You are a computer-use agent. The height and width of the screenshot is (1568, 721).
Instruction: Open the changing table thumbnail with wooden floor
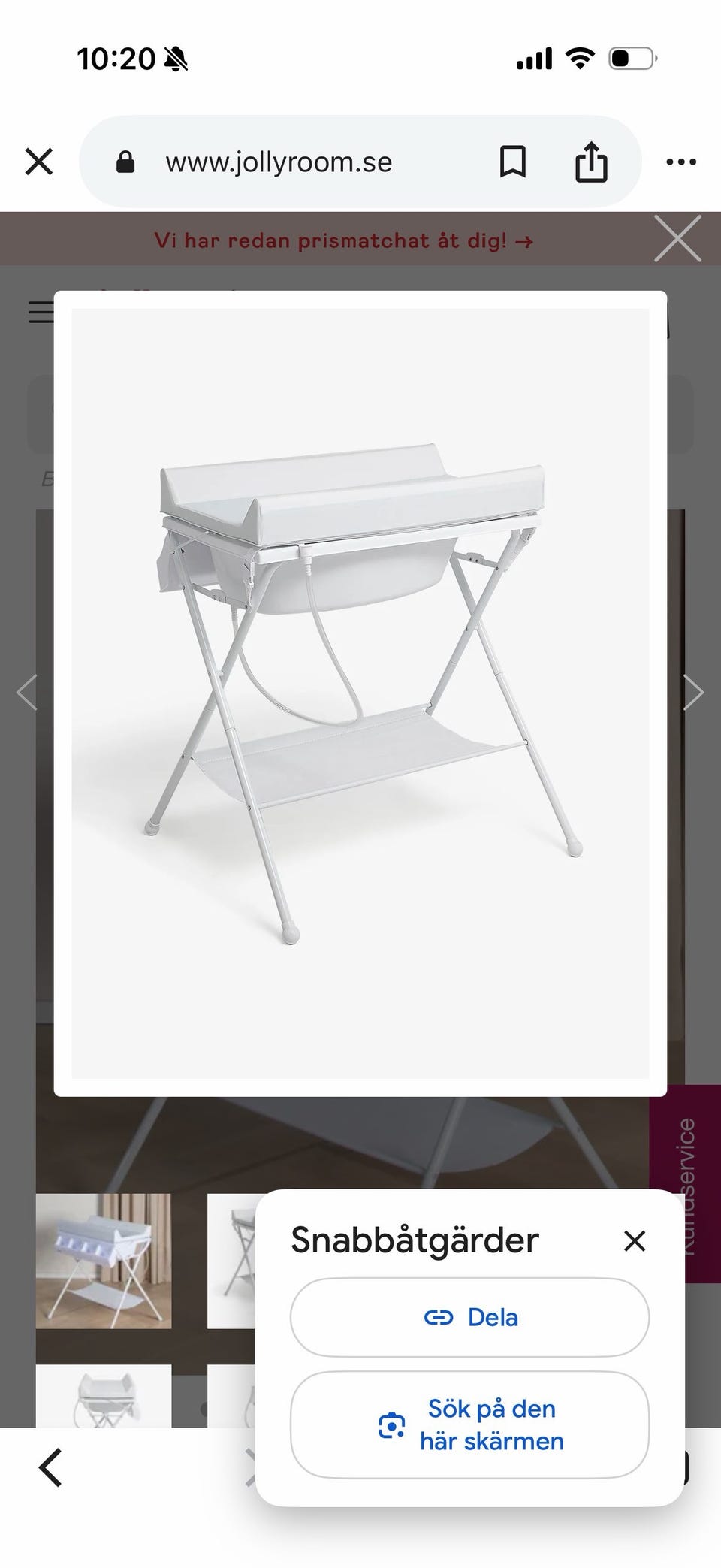104,1261
